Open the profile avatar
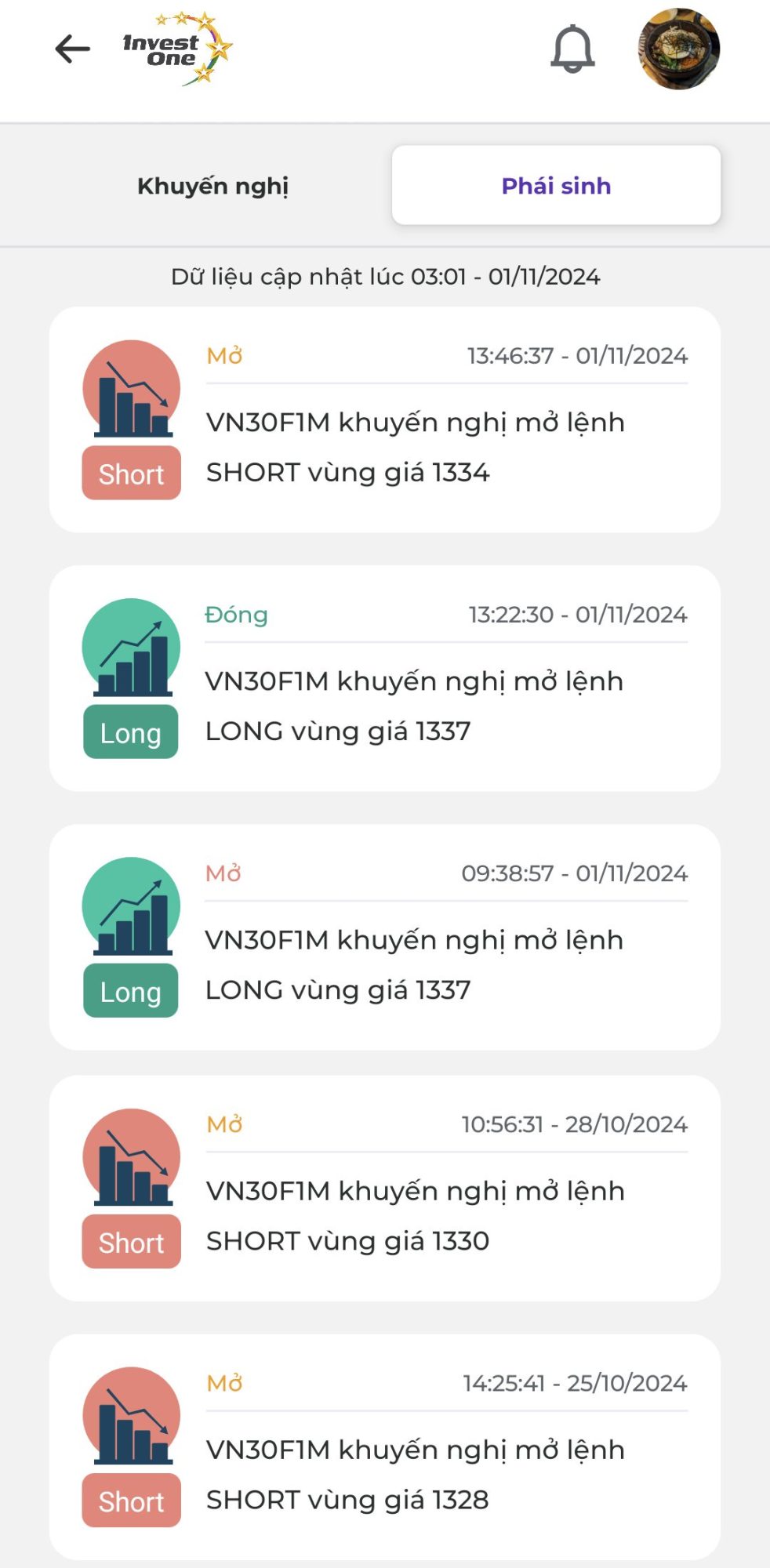Viewport: 770px width, 1568px height. [x=679, y=49]
